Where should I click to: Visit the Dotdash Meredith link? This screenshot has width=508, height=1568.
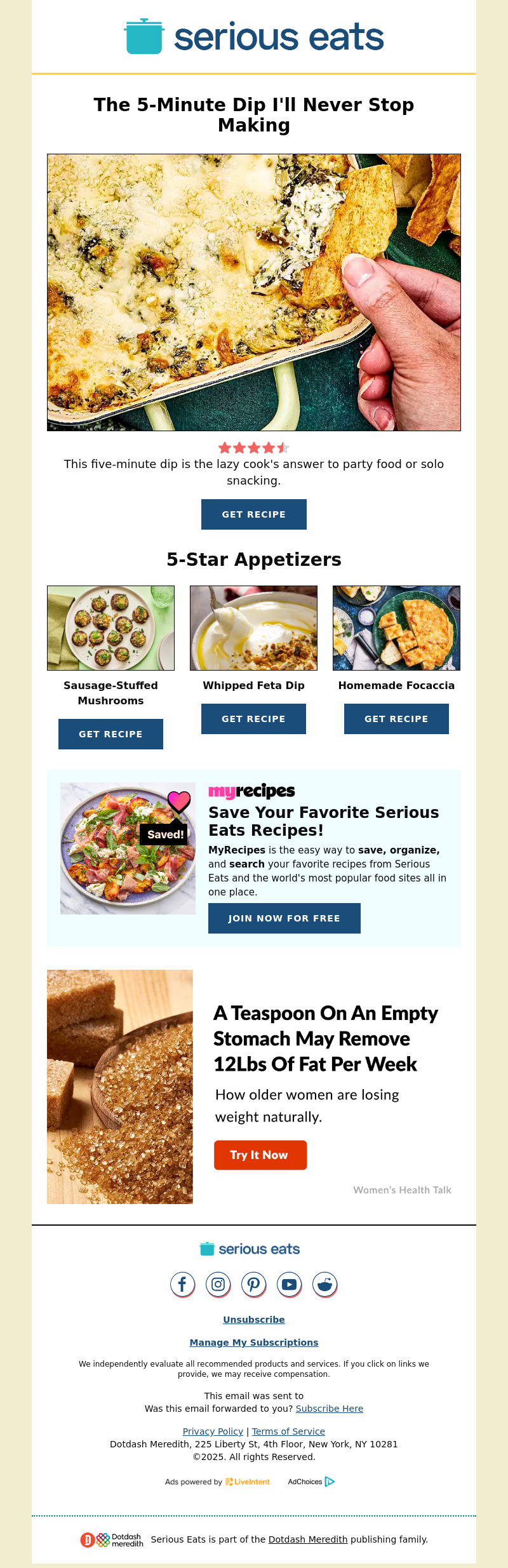click(x=308, y=1539)
